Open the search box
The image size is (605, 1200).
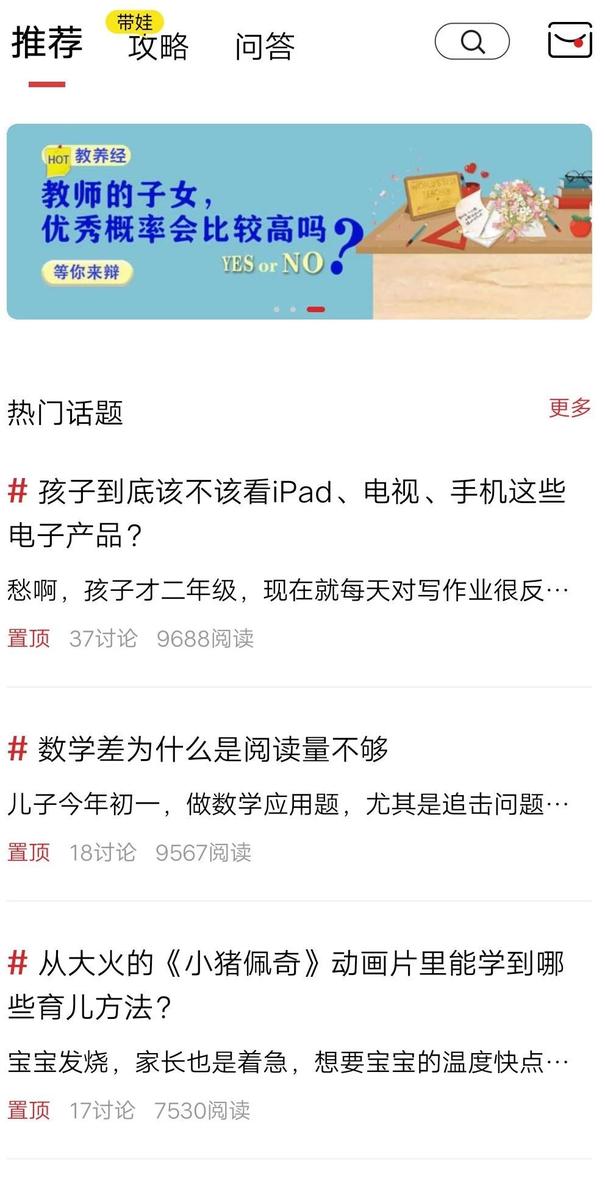[x=472, y=42]
